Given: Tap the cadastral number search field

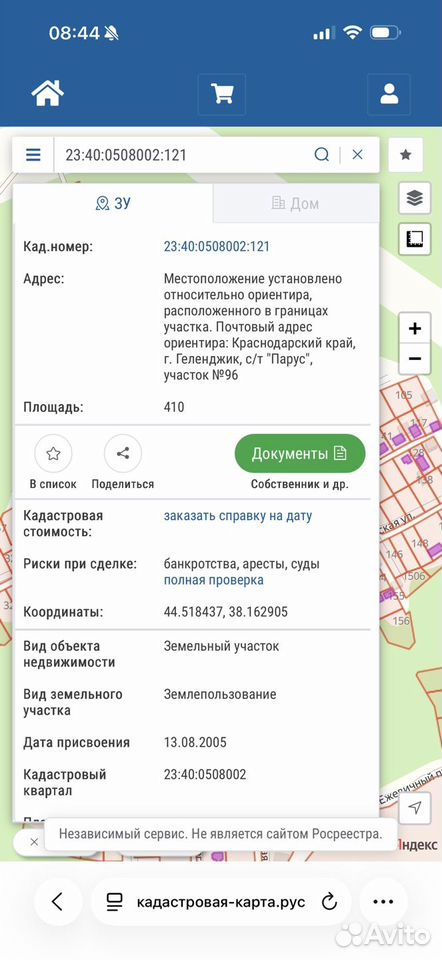Looking at the screenshot, I should [x=184, y=155].
